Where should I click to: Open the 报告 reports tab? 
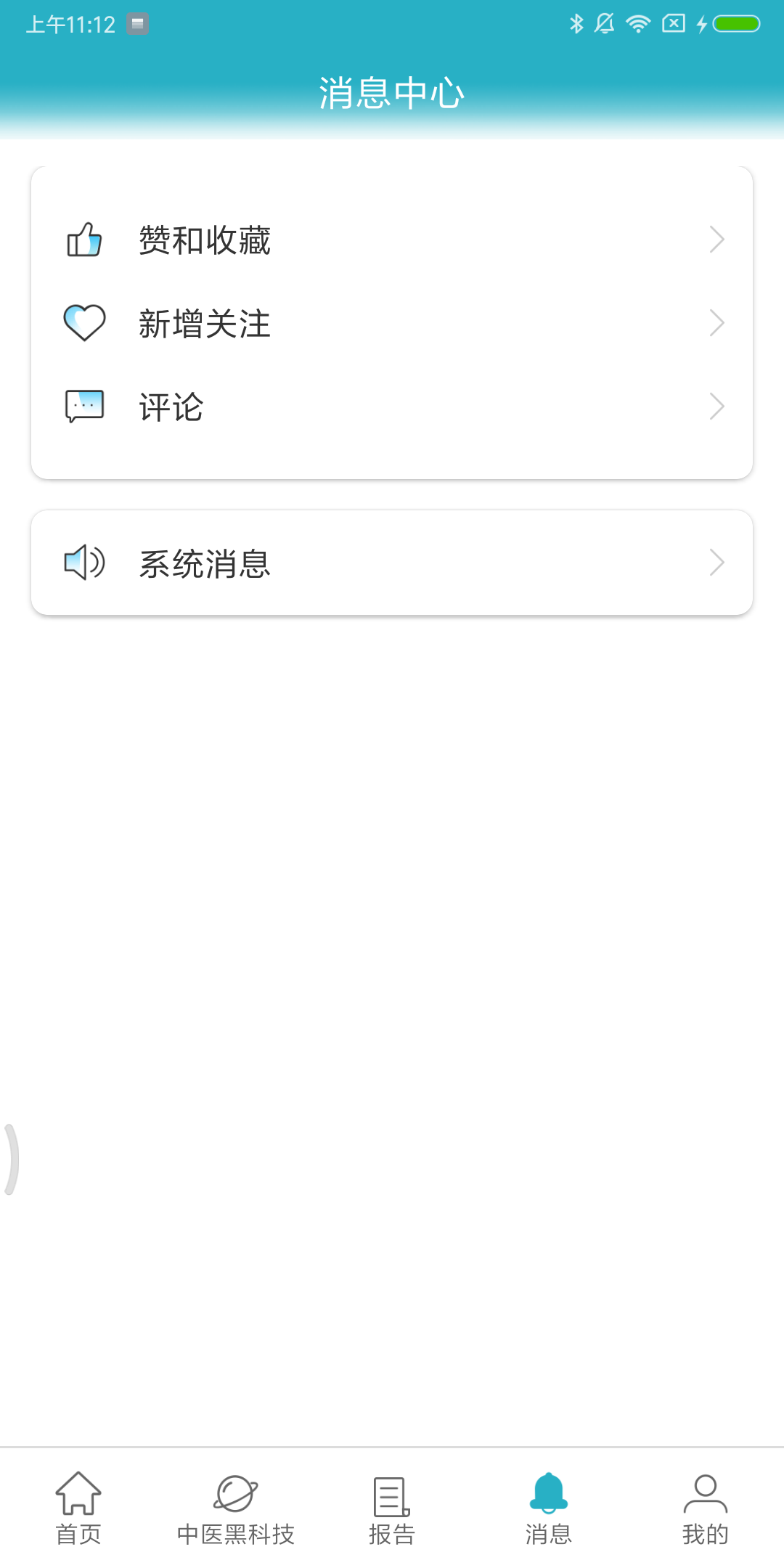[x=392, y=1508]
